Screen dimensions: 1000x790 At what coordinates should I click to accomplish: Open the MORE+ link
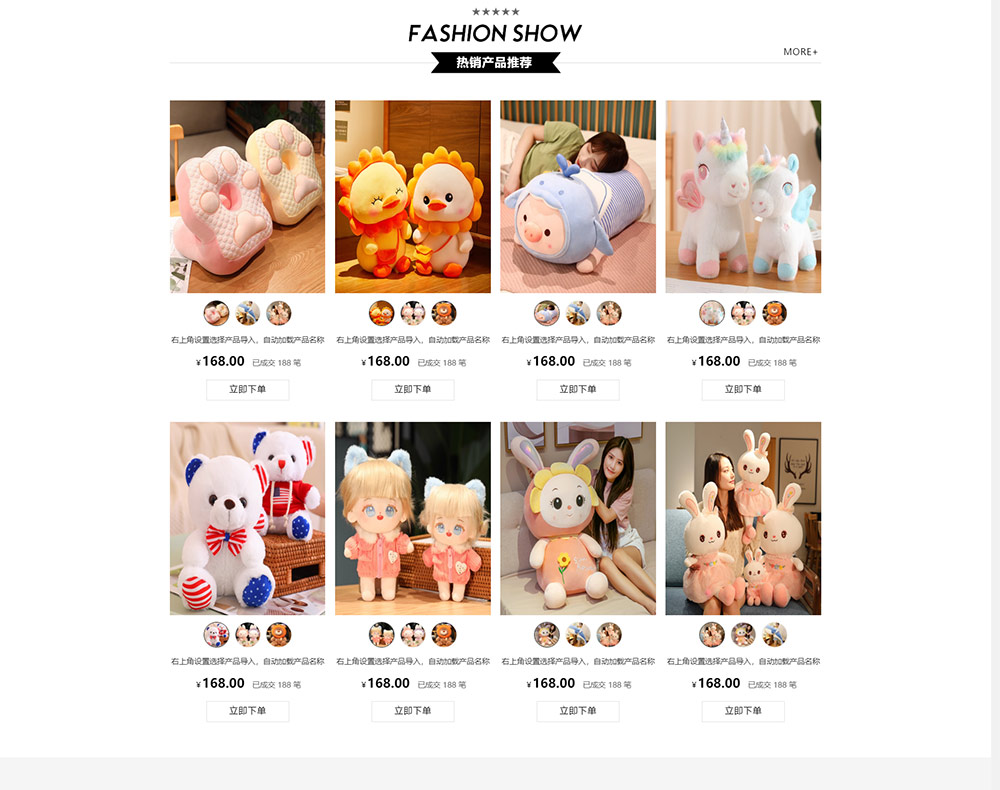point(800,52)
